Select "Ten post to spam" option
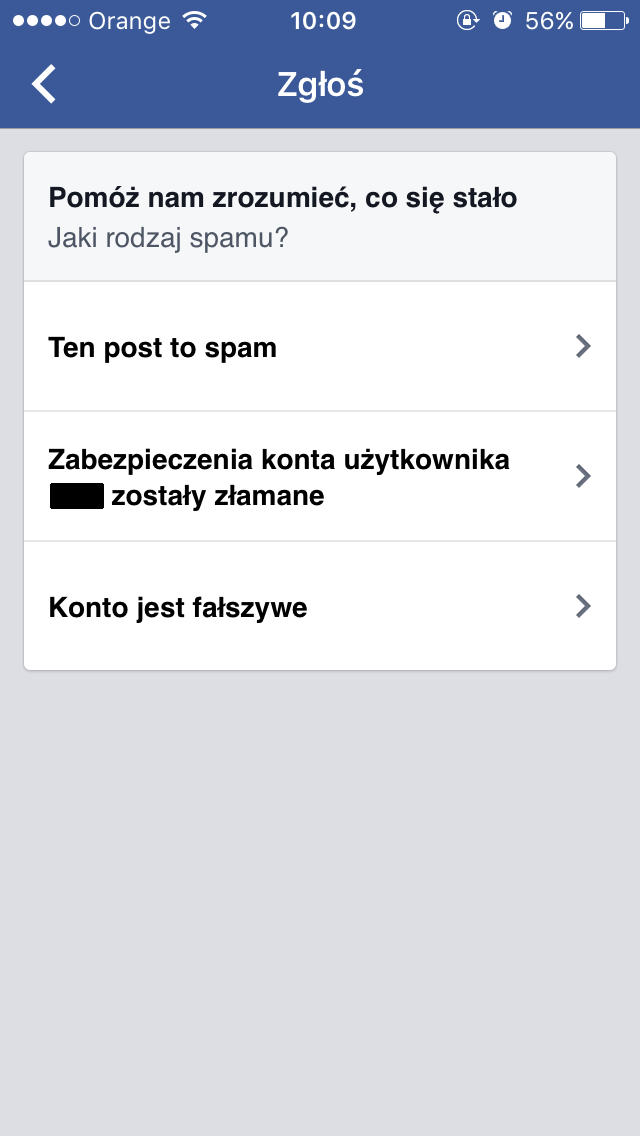This screenshot has width=640, height=1136. tap(320, 347)
